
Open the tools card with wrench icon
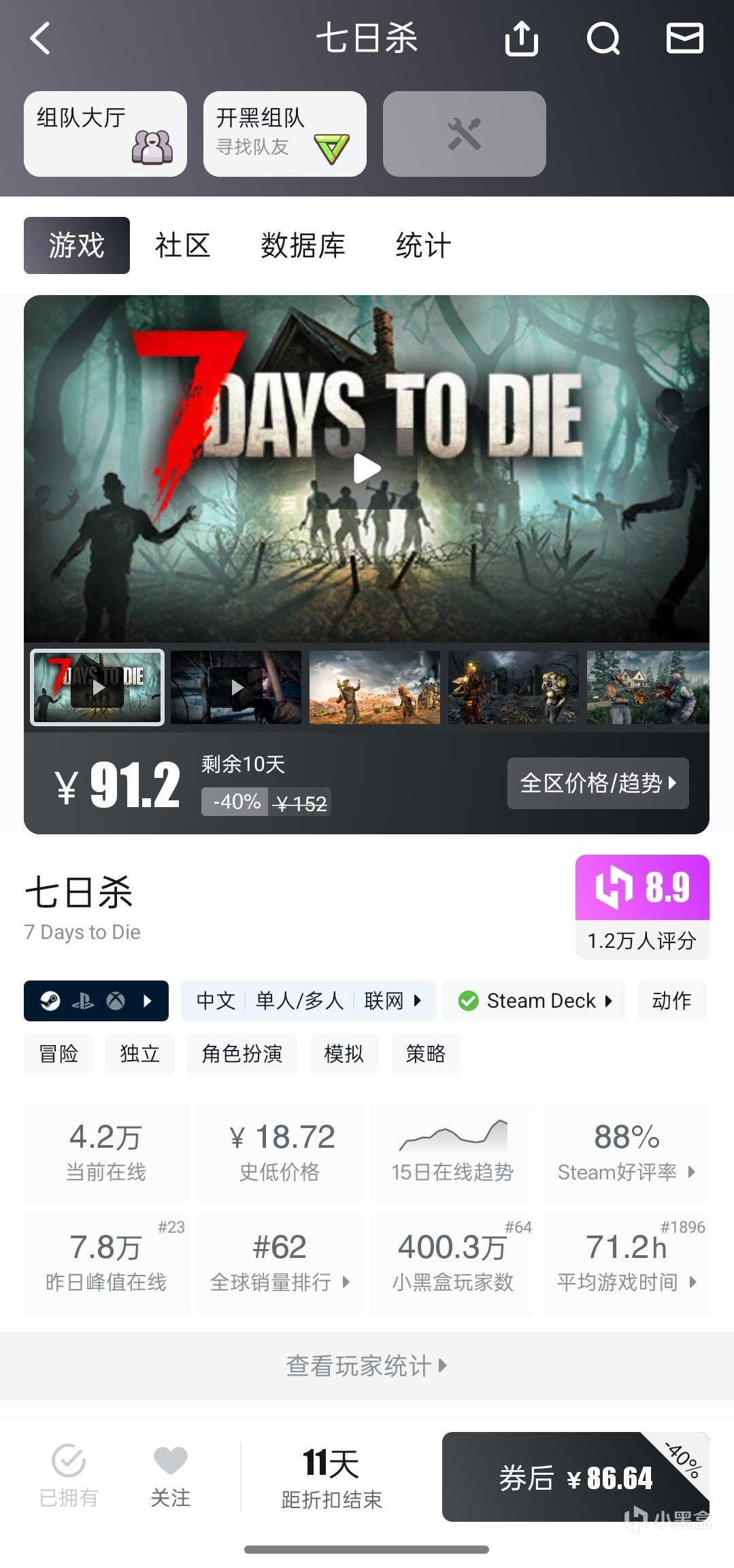(465, 134)
